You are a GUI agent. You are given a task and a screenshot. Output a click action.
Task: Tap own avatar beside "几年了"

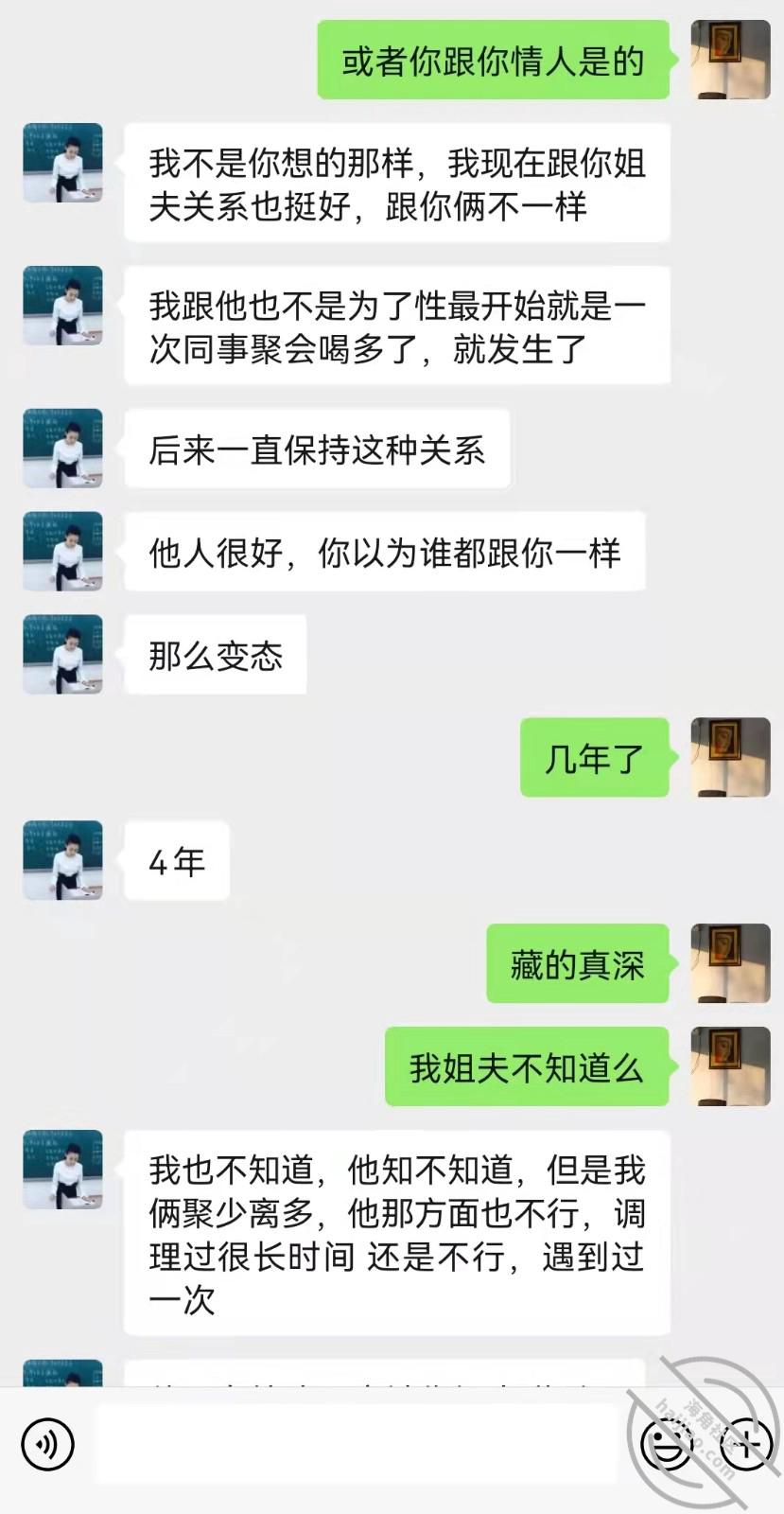730,757
